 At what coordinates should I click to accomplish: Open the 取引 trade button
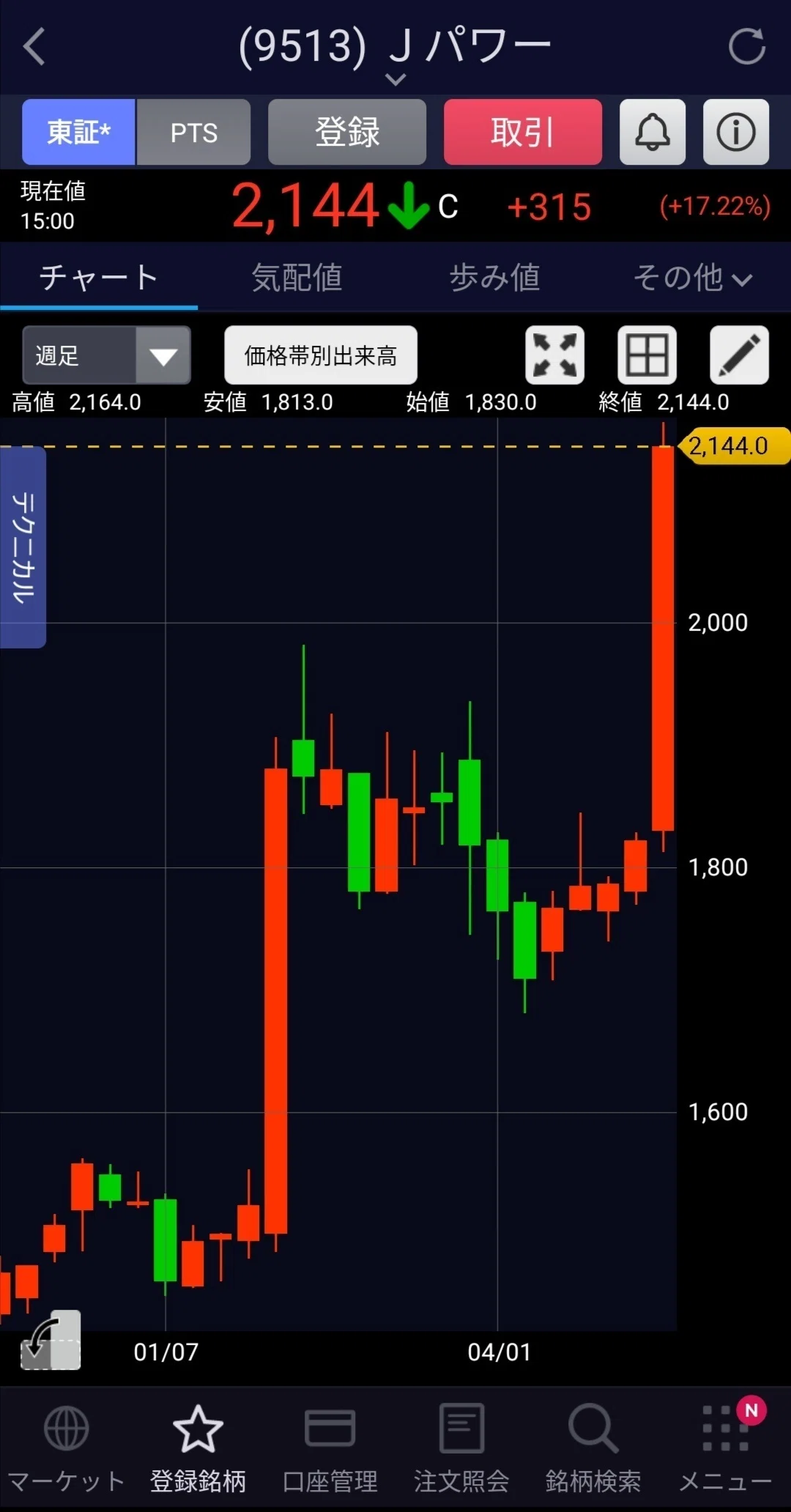coord(523,132)
